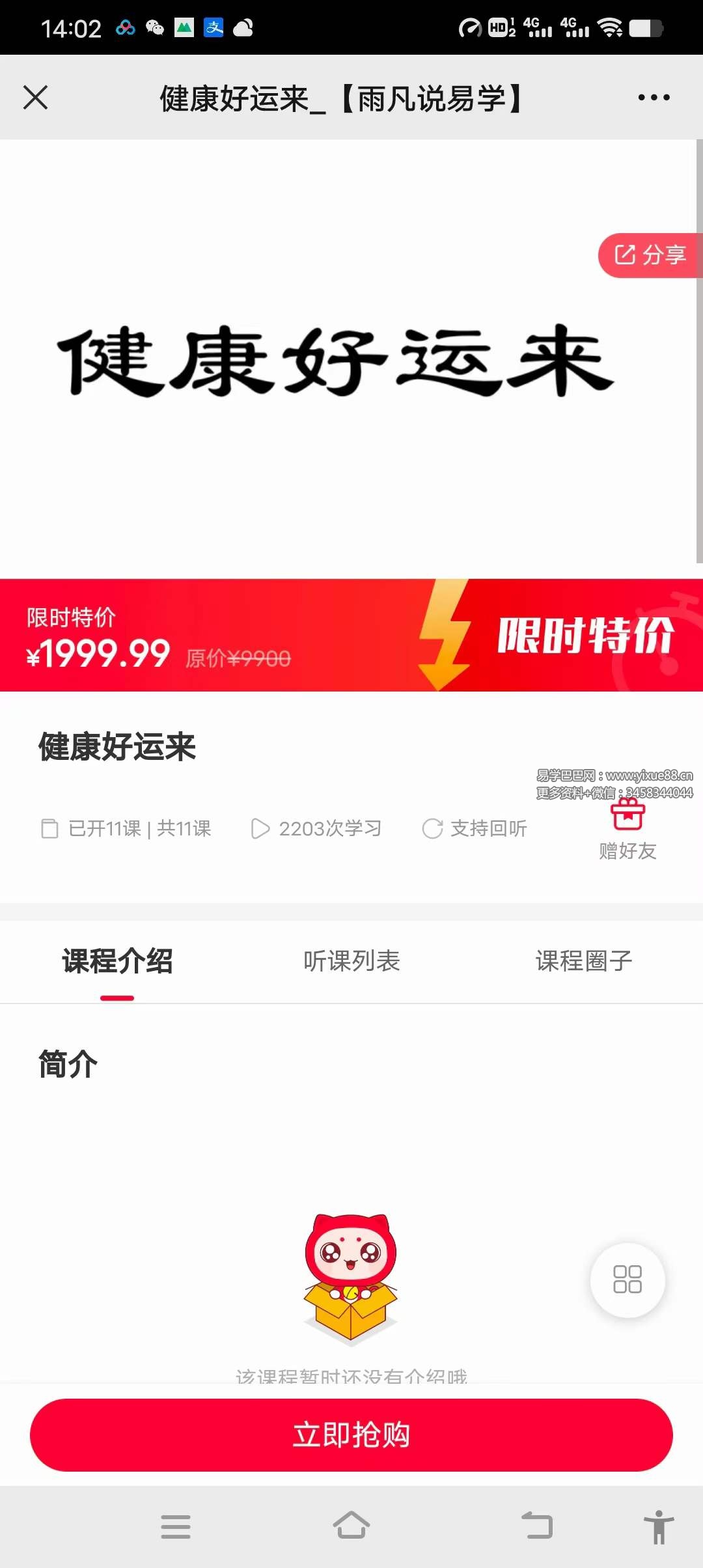Switch to the 听课列表 tab
Viewport: 703px width, 1568px height.
351,960
